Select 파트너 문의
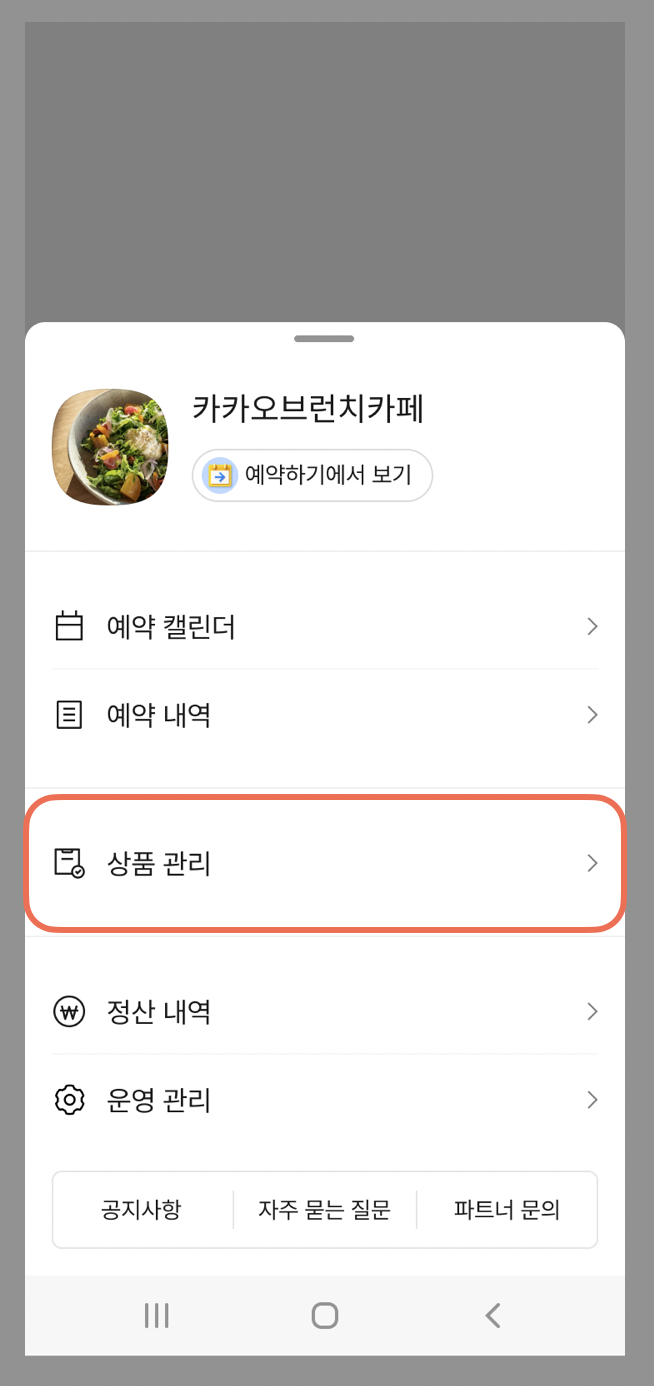 [507, 1210]
